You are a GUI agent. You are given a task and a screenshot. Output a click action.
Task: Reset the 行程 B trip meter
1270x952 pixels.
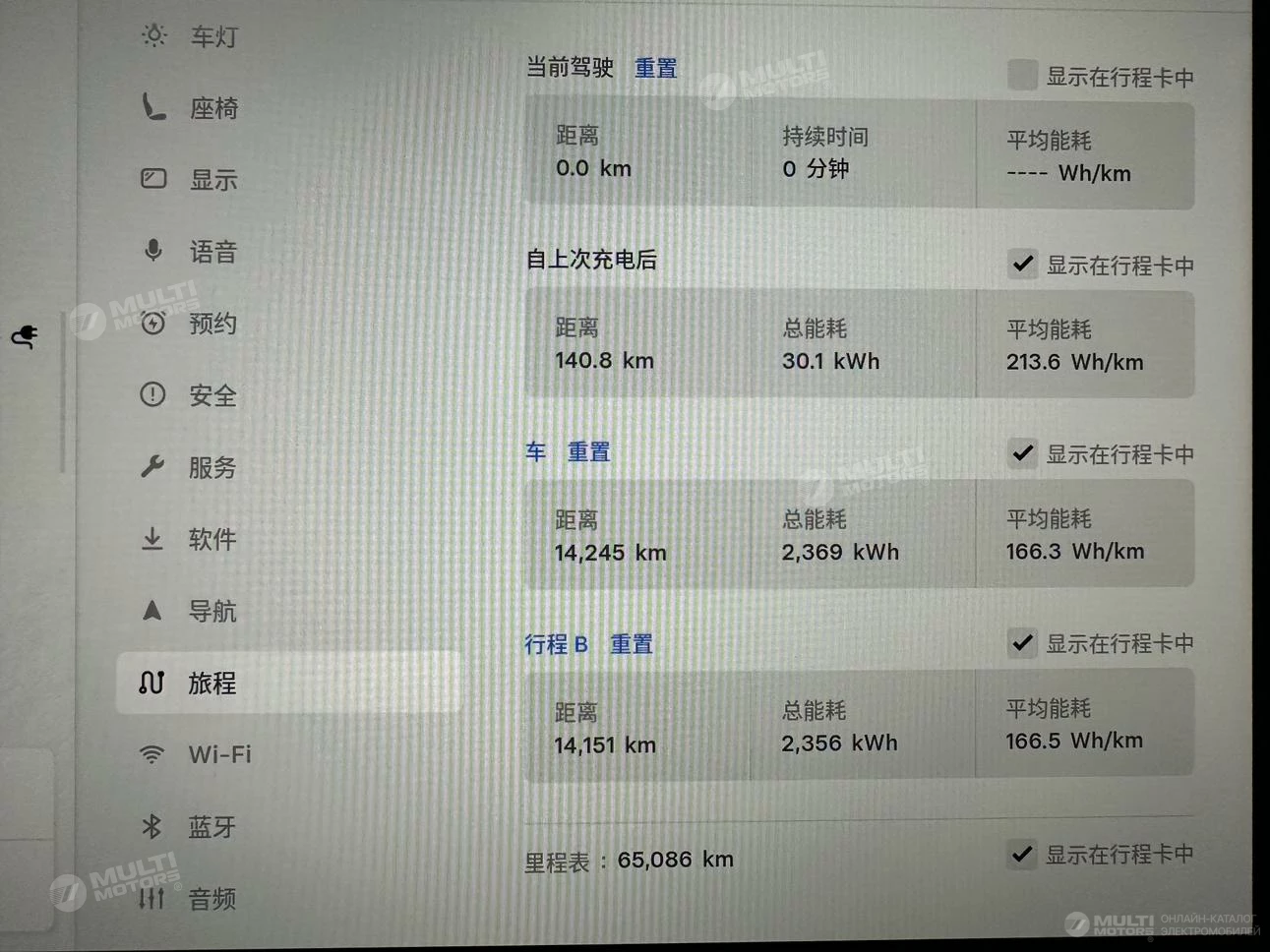tap(631, 644)
